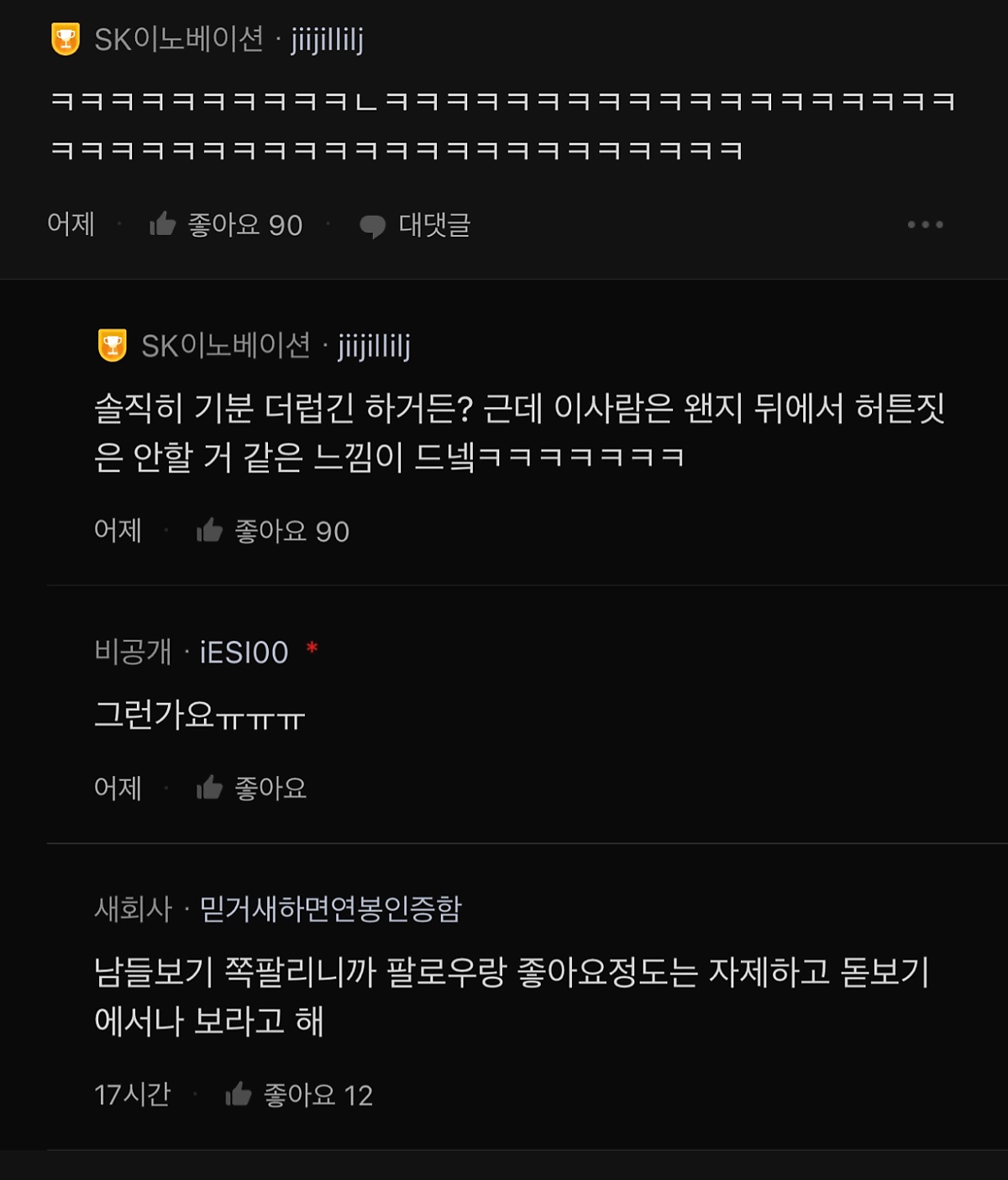Open the three-dot menu on top comment
This screenshot has width=1008, height=1180.
(925, 224)
